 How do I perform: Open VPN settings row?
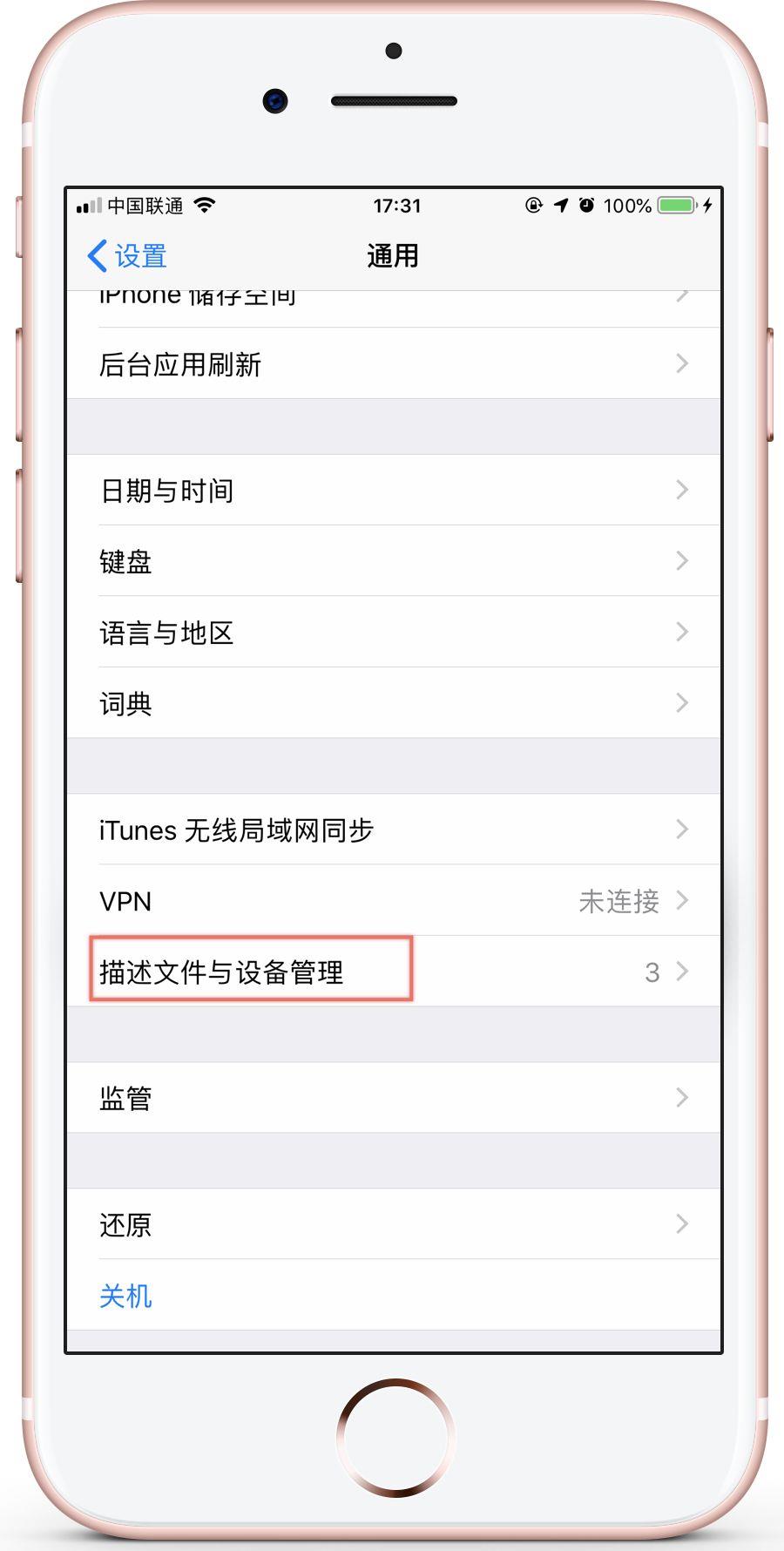coord(392,901)
